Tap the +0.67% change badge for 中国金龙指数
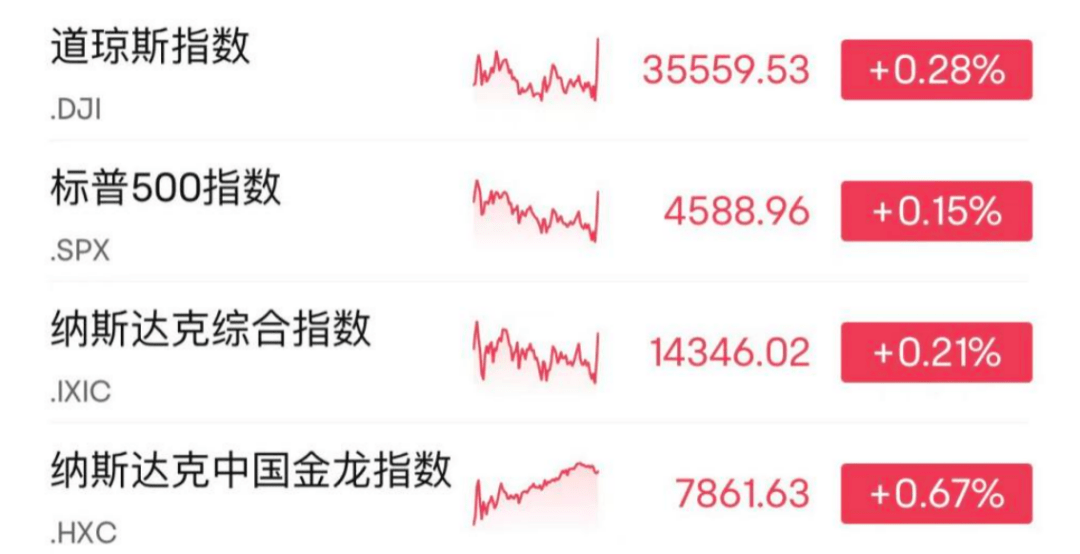 tap(935, 493)
